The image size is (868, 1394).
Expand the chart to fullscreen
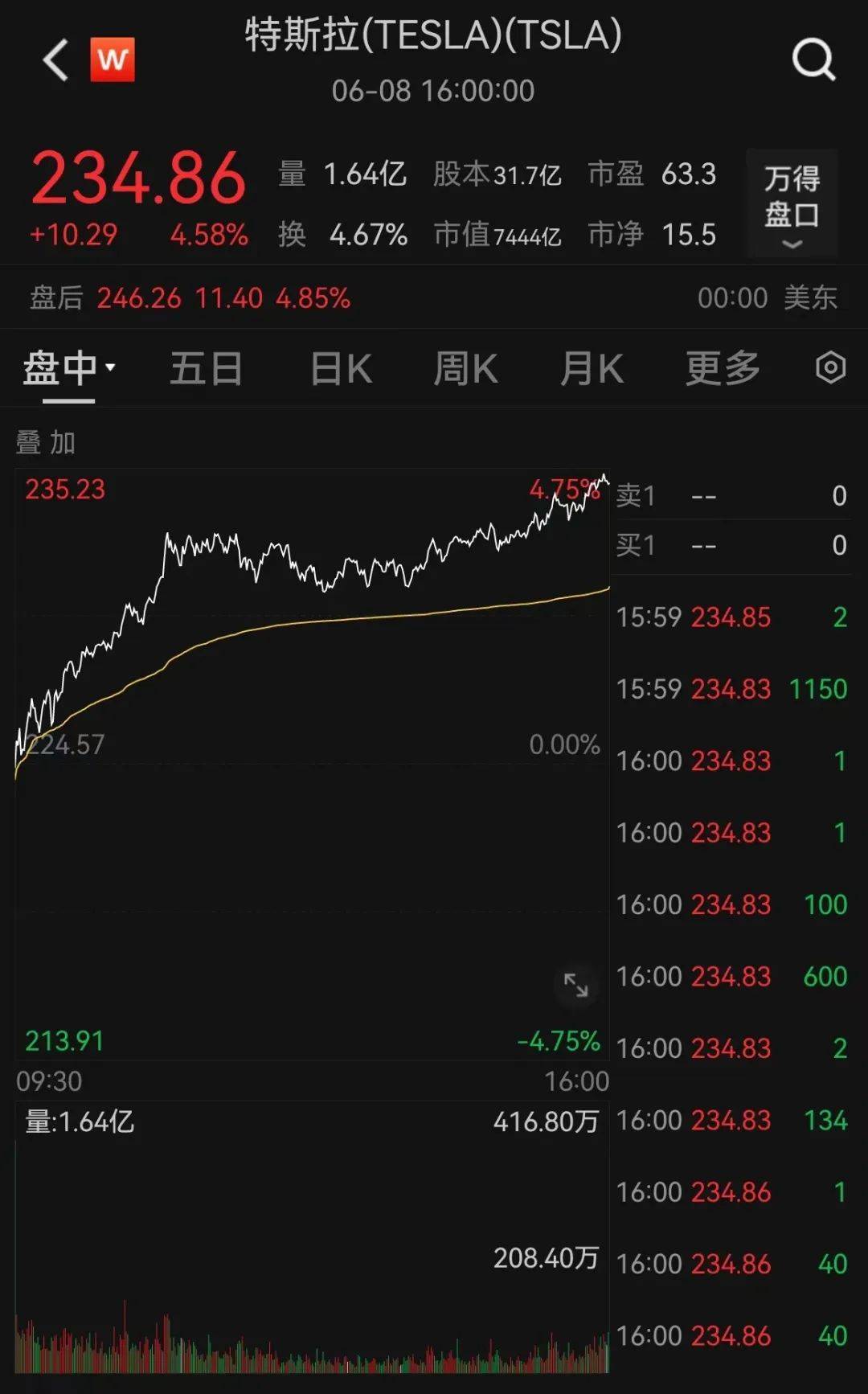(x=576, y=985)
